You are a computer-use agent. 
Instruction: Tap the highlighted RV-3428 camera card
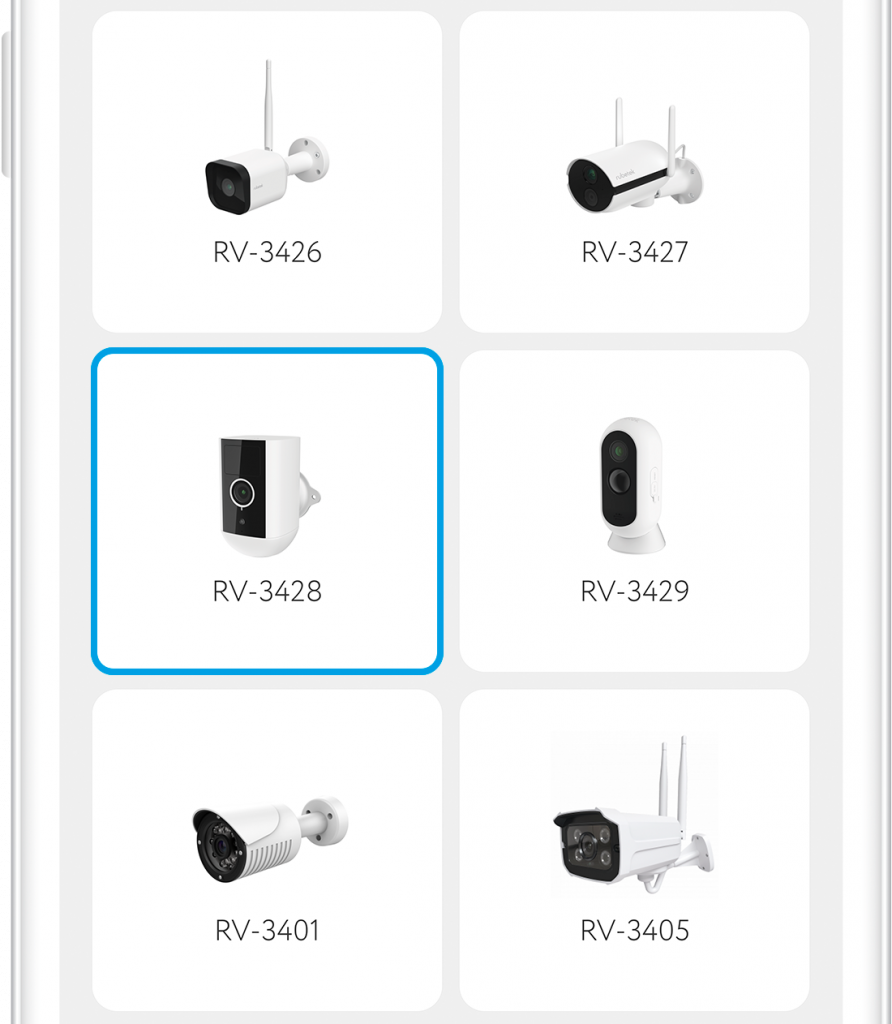click(267, 511)
